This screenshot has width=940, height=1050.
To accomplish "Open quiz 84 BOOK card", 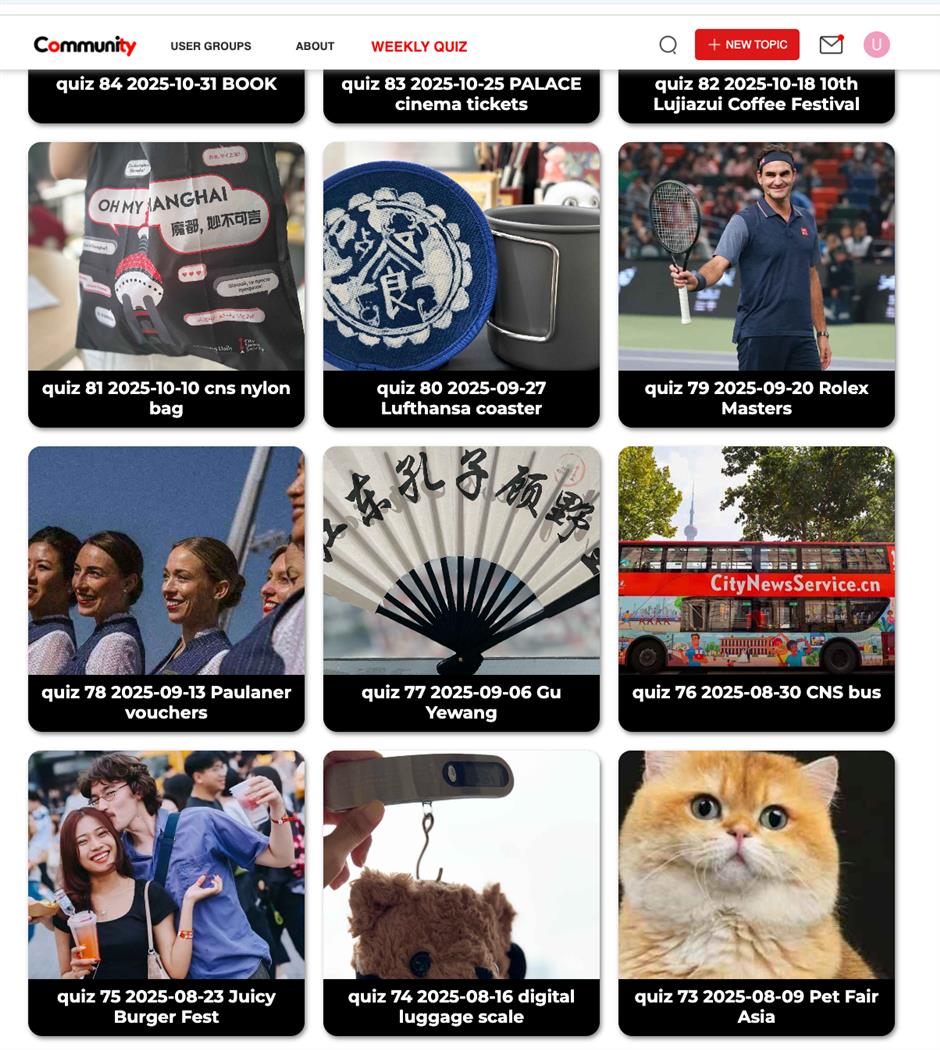I will [x=166, y=94].
